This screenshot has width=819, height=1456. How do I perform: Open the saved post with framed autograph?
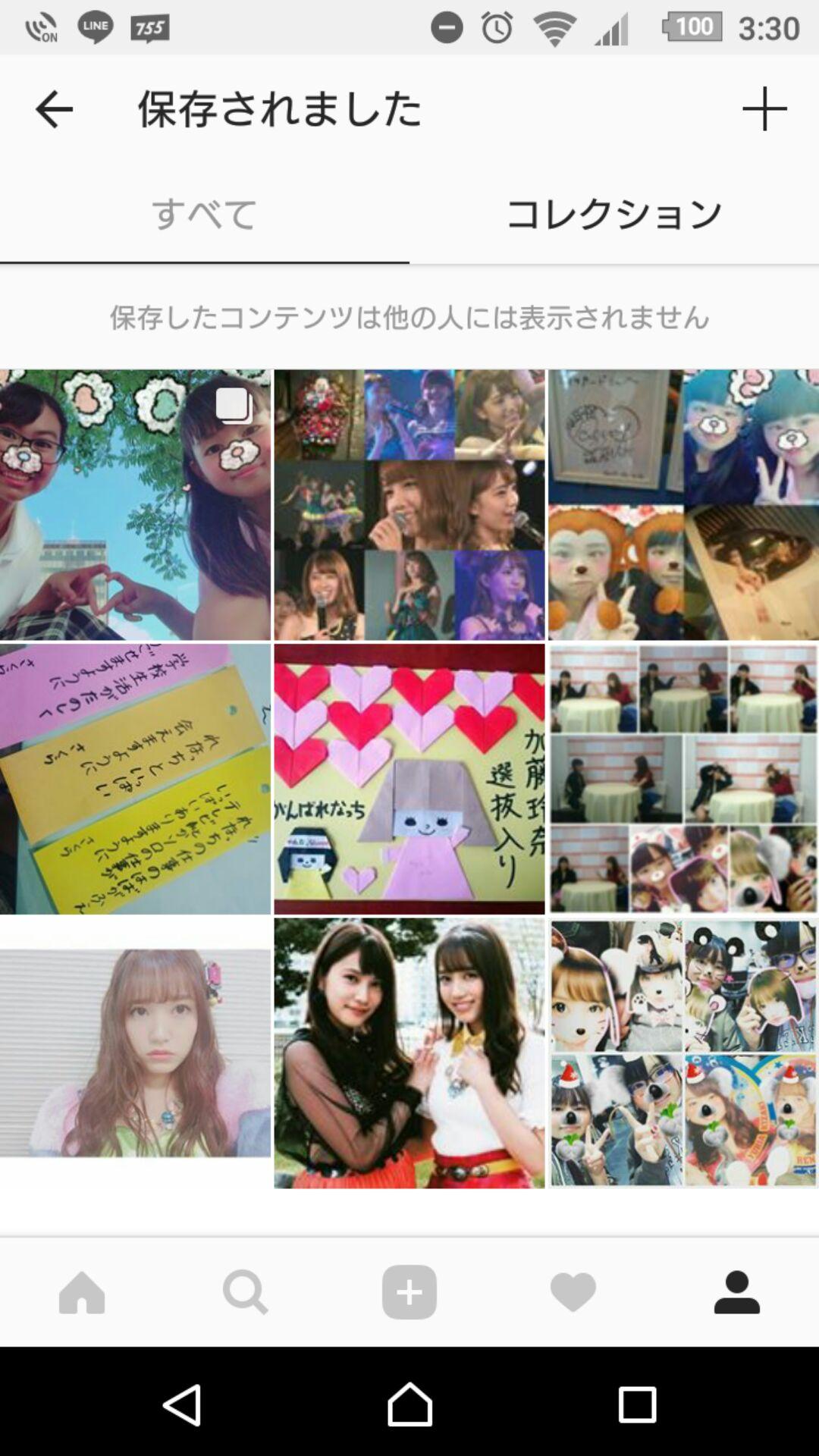pyautogui.click(x=683, y=505)
